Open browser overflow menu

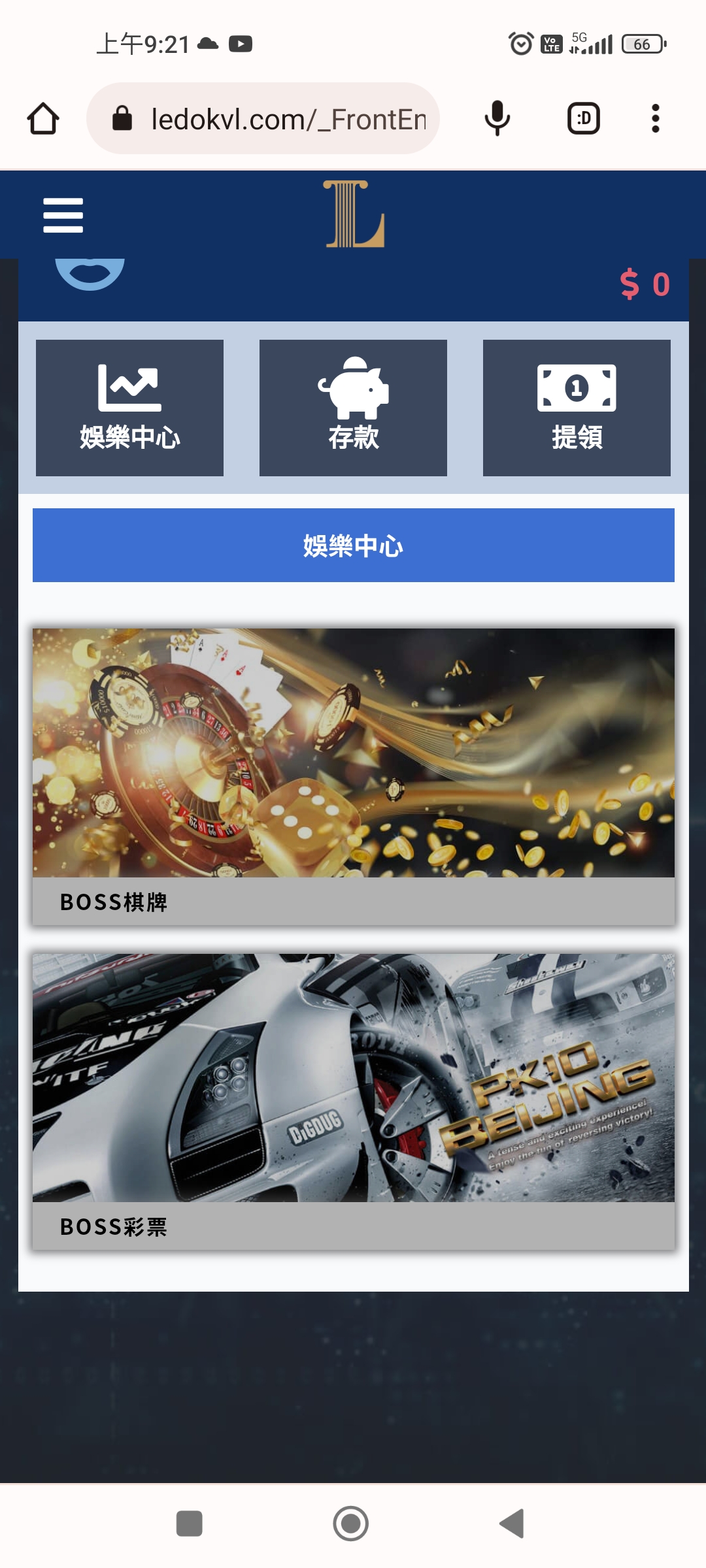[x=655, y=119]
